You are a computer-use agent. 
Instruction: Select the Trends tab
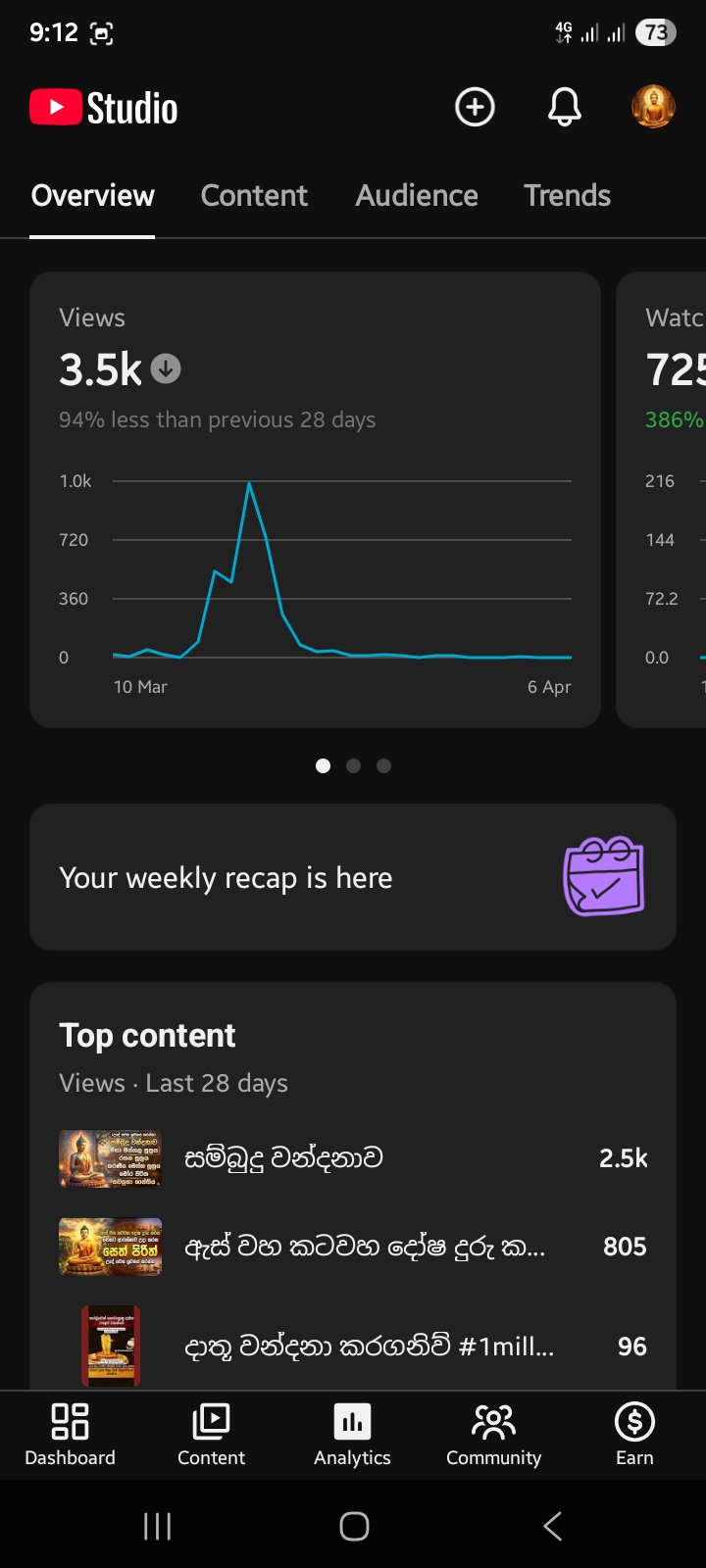coord(567,196)
